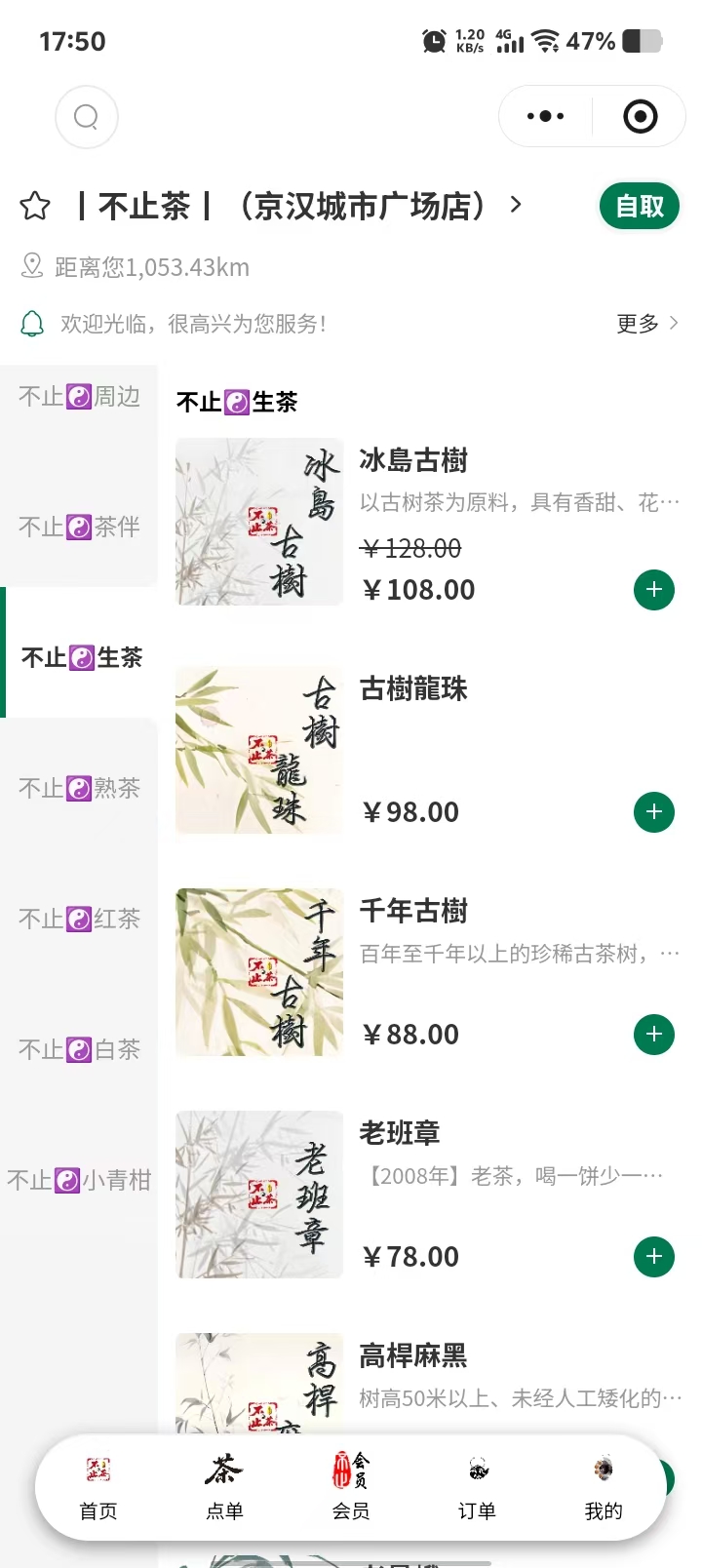
Task: Go to the 首页 home tab
Action: click(98, 1487)
